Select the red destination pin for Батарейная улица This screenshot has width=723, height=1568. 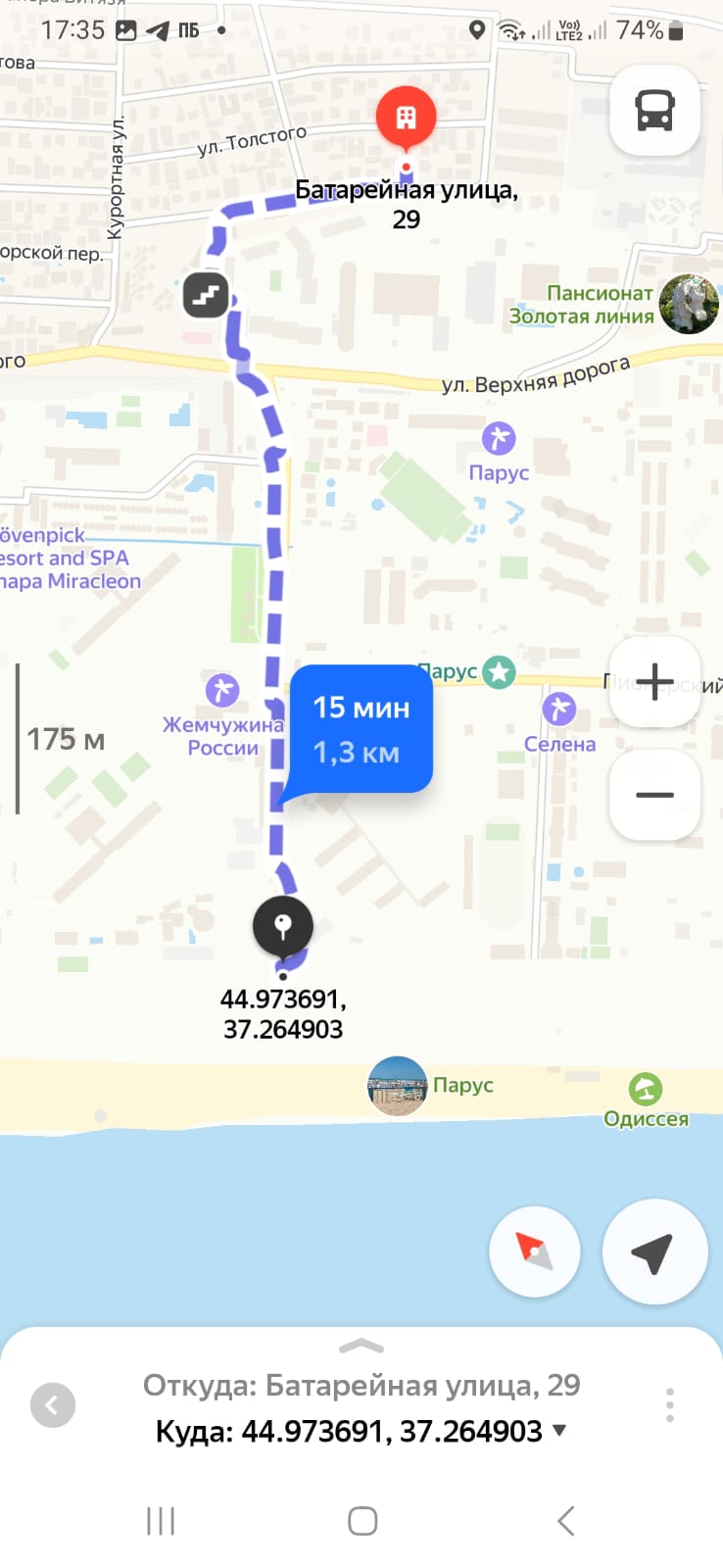(407, 116)
